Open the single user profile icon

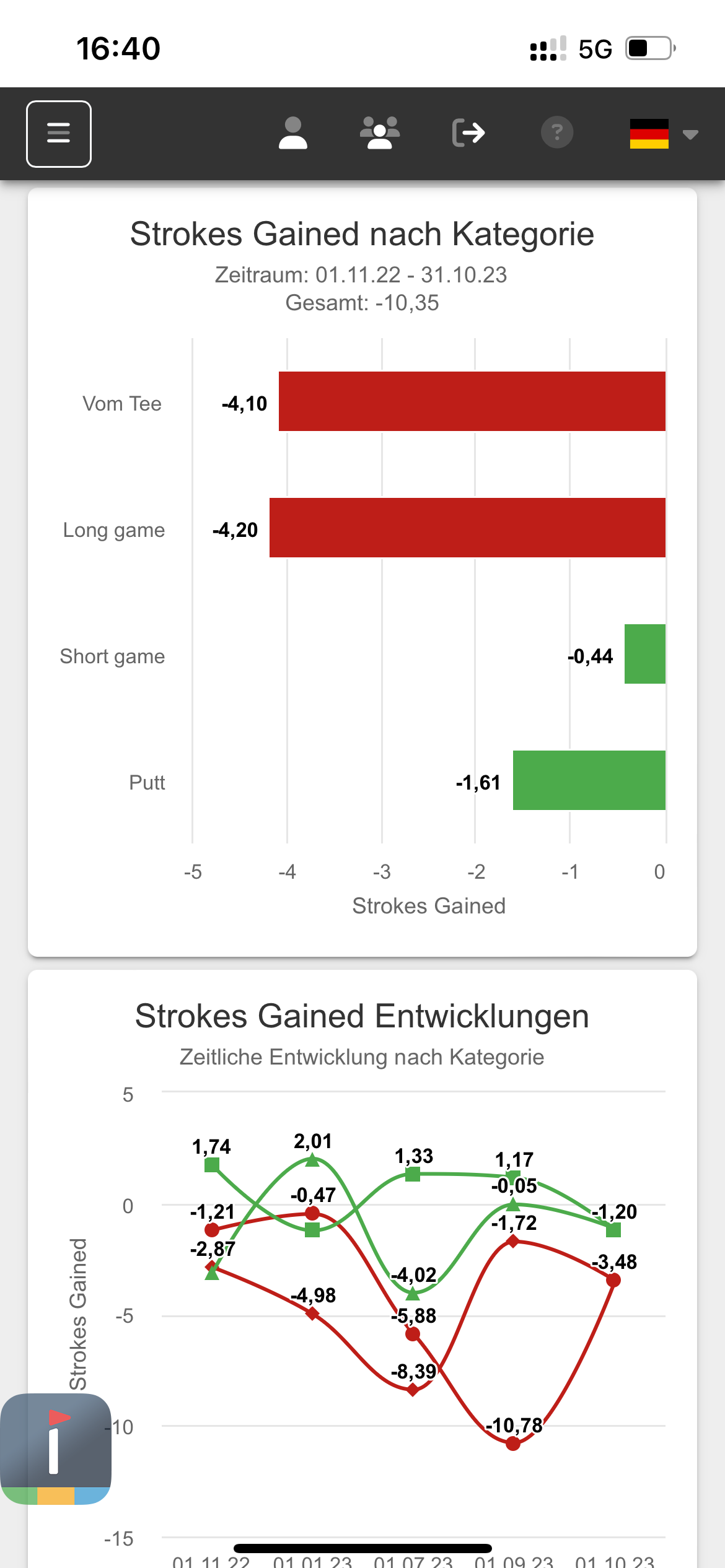point(293,133)
